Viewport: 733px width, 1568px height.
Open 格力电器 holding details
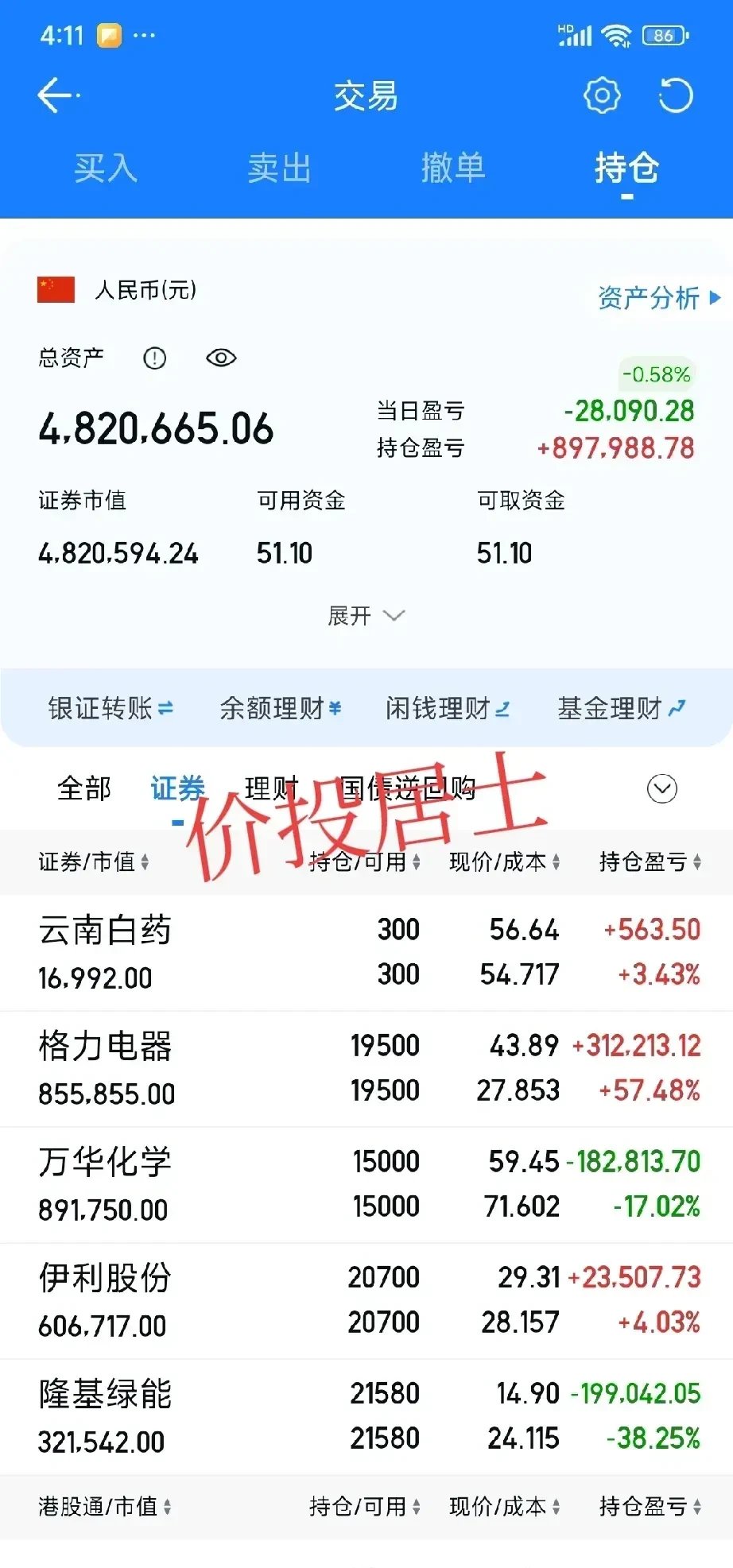(366, 1068)
